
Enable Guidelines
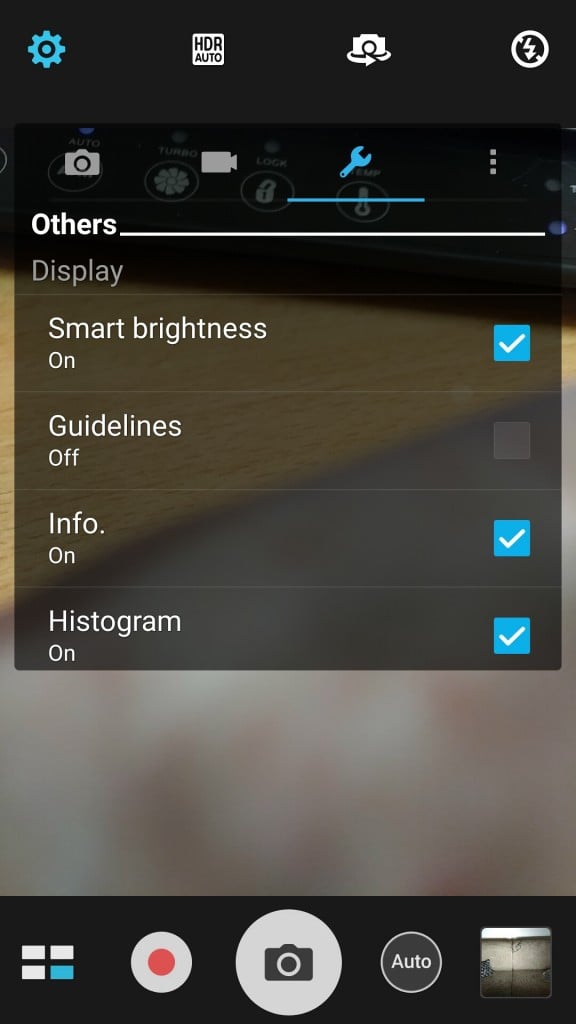(x=512, y=441)
